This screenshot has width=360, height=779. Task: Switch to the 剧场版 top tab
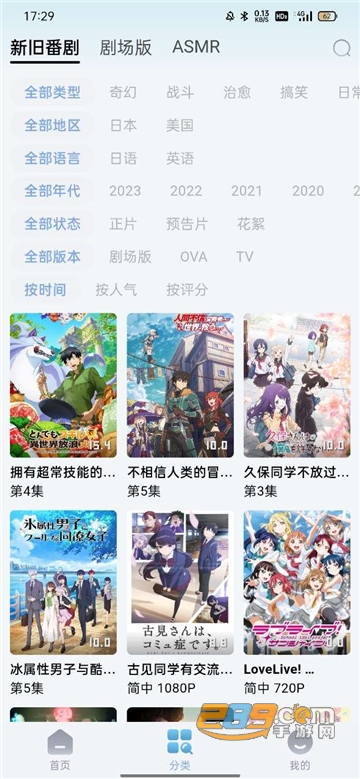126,48
